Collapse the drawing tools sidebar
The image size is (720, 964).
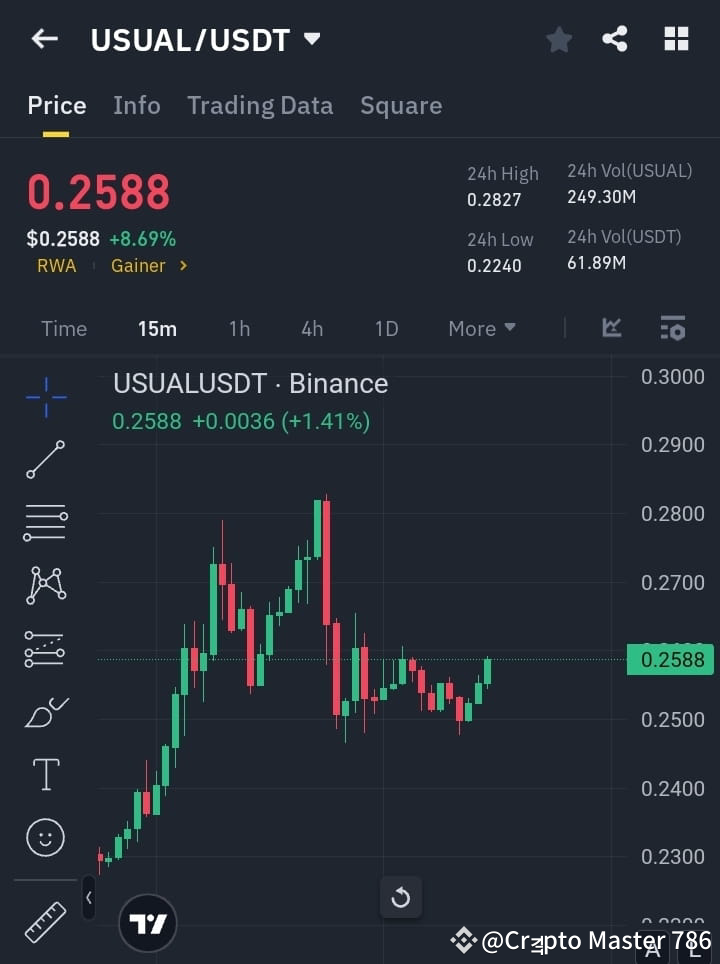pyautogui.click(x=89, y=898)
